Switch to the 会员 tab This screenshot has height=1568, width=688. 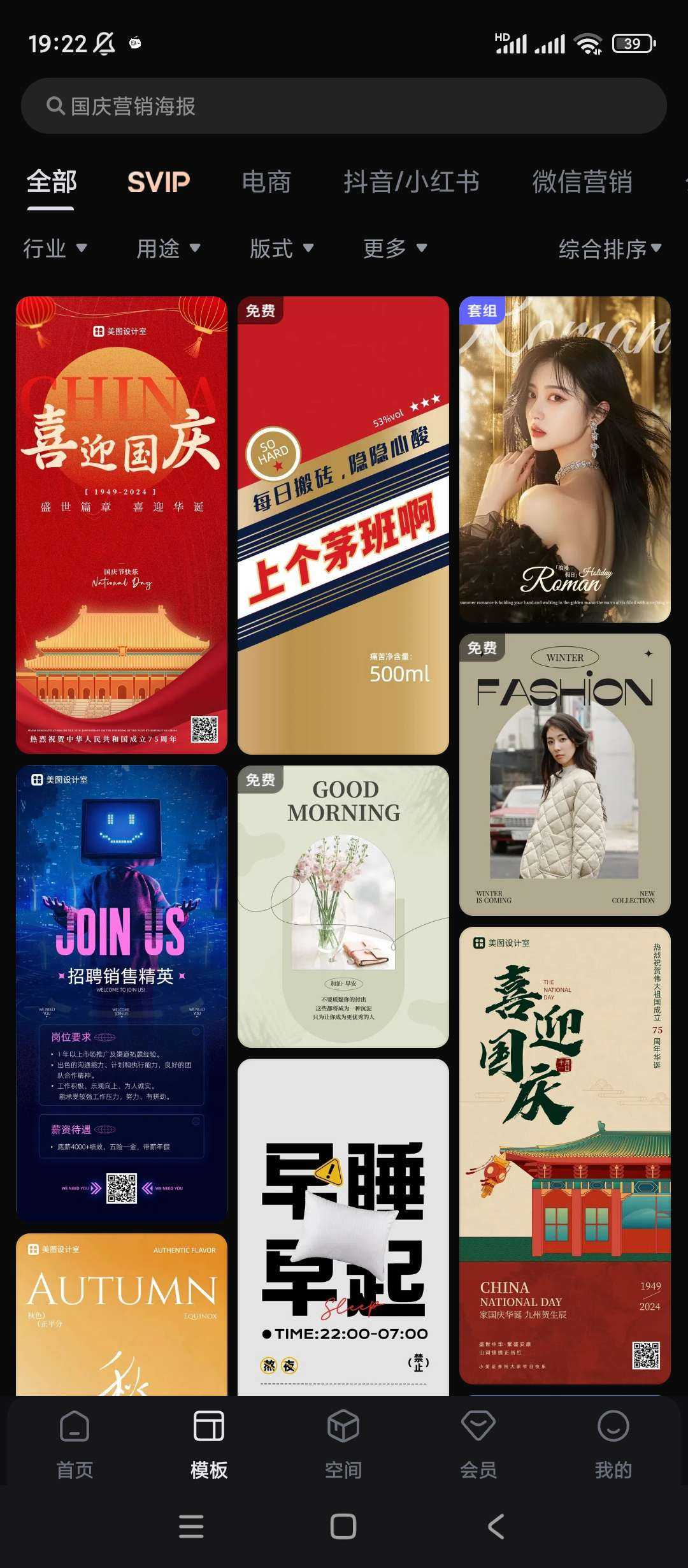pos(478,1444)
